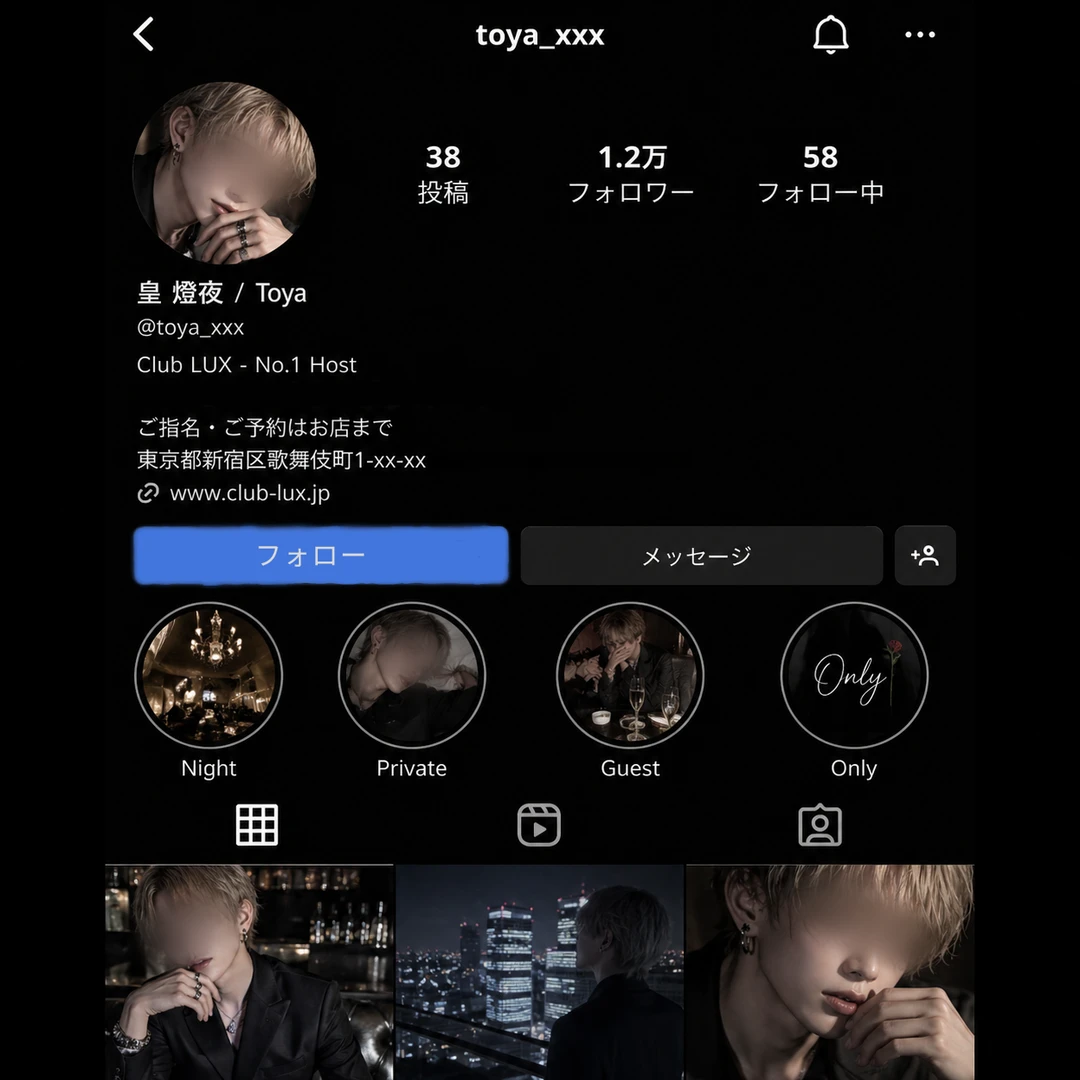Open the notifications bell
Viewport: 1080px width, 1080px height.
(831, 34)
